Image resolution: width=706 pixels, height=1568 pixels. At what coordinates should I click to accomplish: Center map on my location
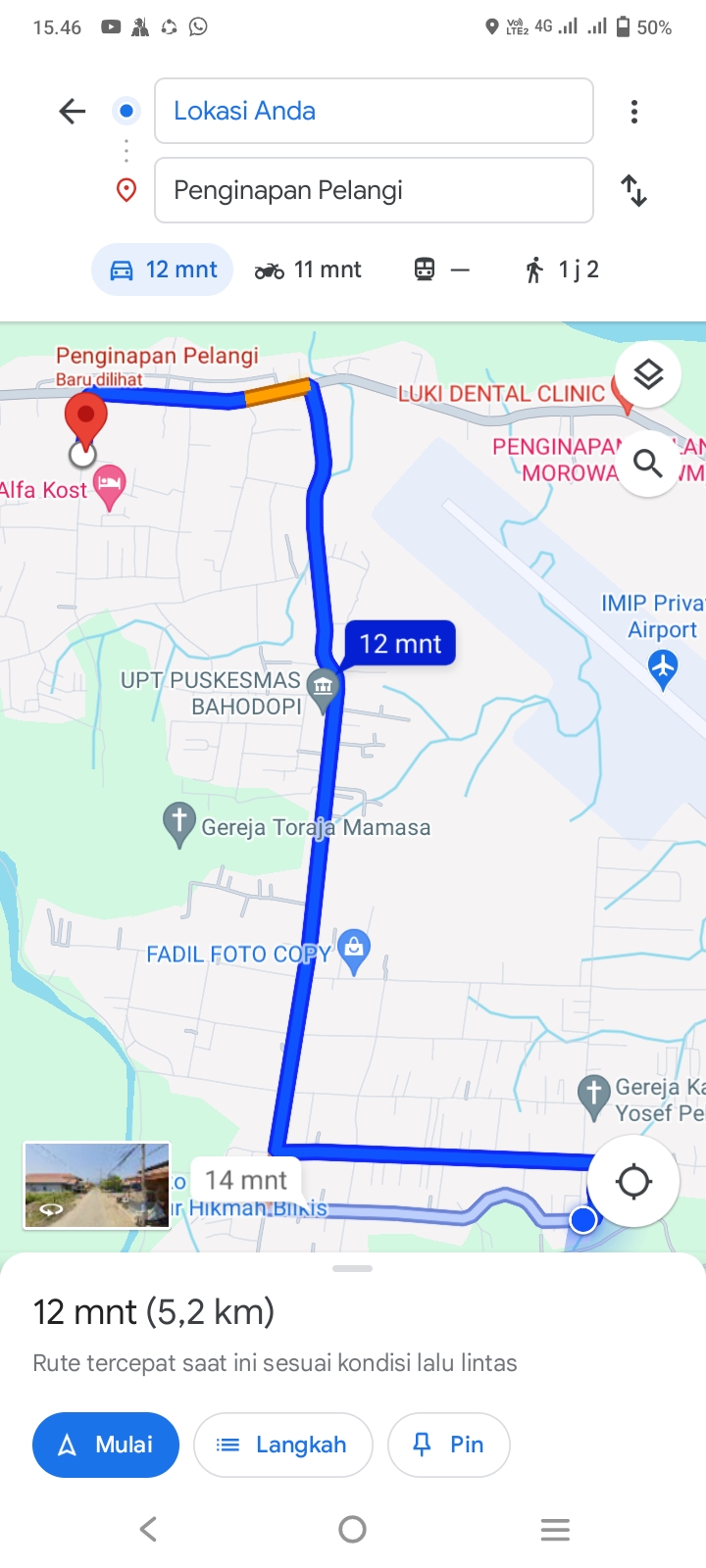coord(633,1181)
